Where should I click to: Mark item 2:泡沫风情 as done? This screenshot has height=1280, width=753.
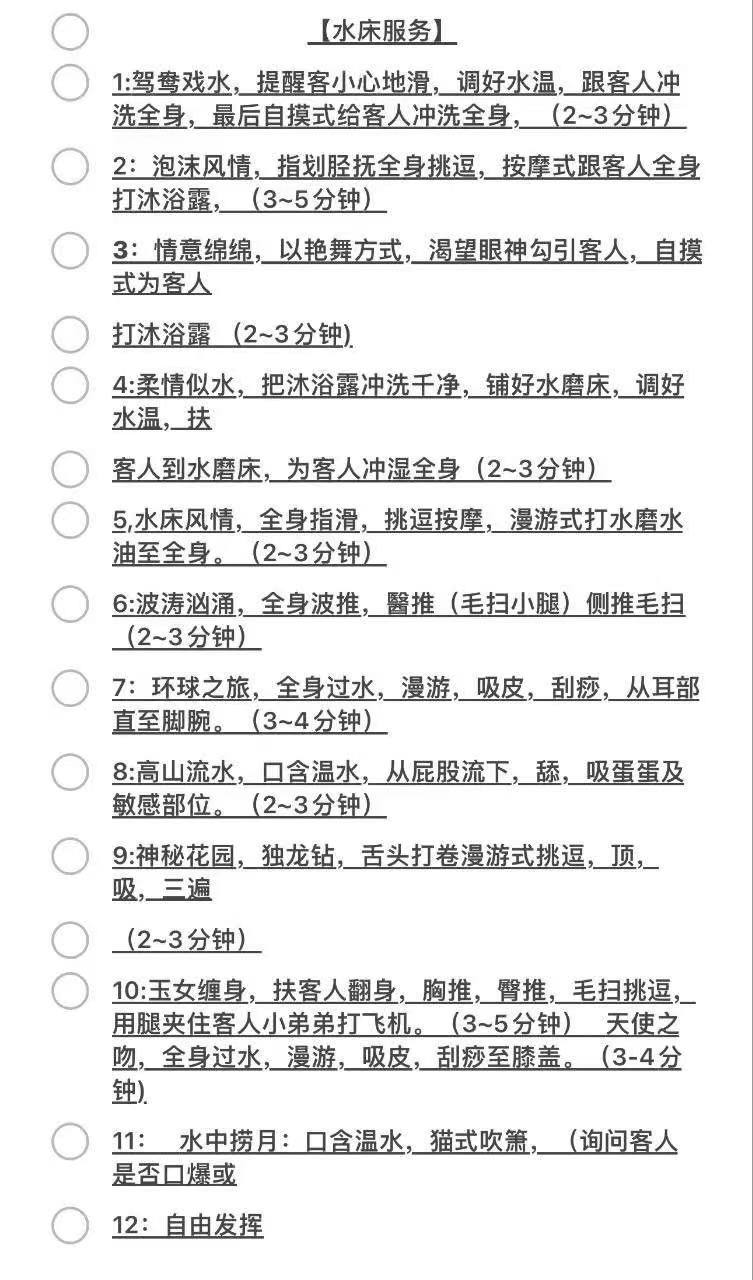click(70, 166)
